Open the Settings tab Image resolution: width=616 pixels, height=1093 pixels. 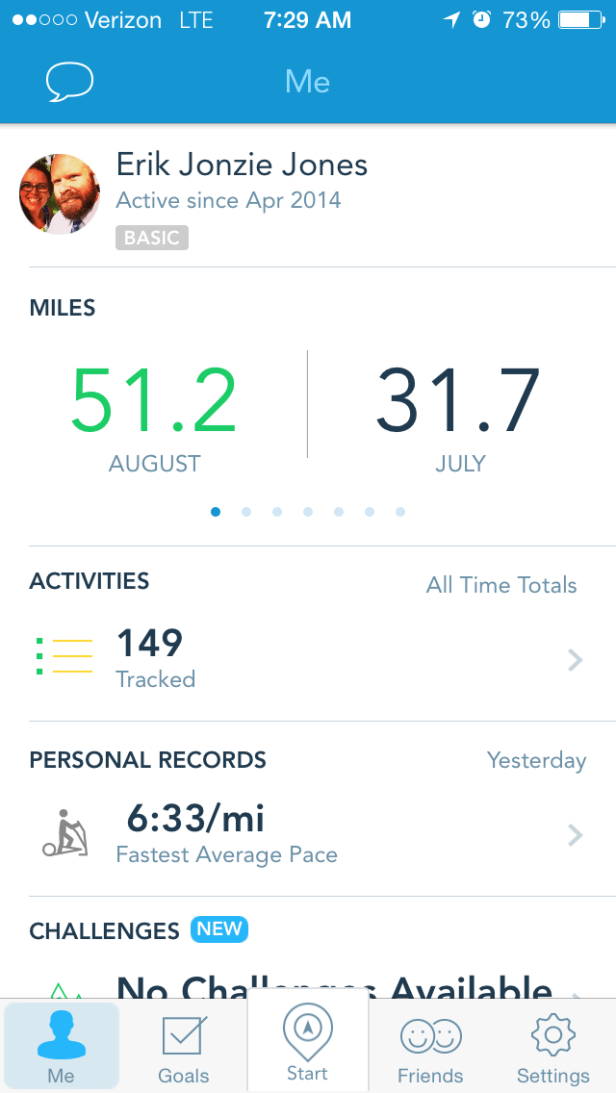[x=553, y=1047]
